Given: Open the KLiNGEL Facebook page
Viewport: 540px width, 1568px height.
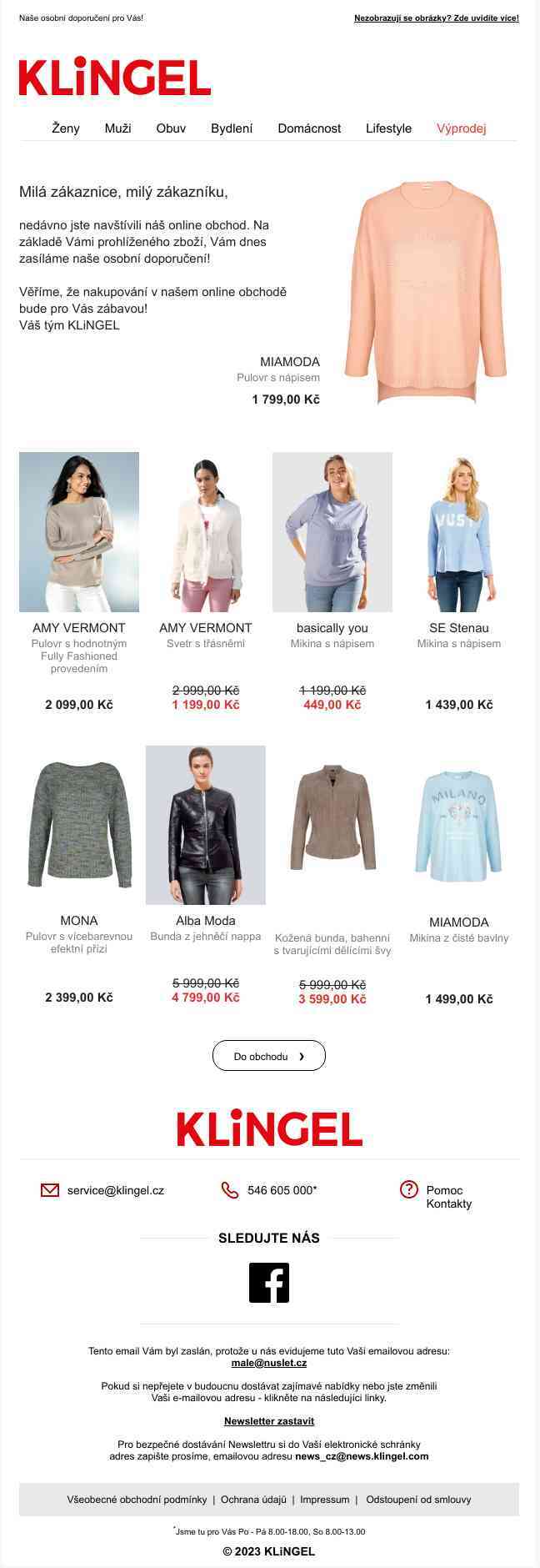Looking at the screenshot, I should click(269, 1283).
